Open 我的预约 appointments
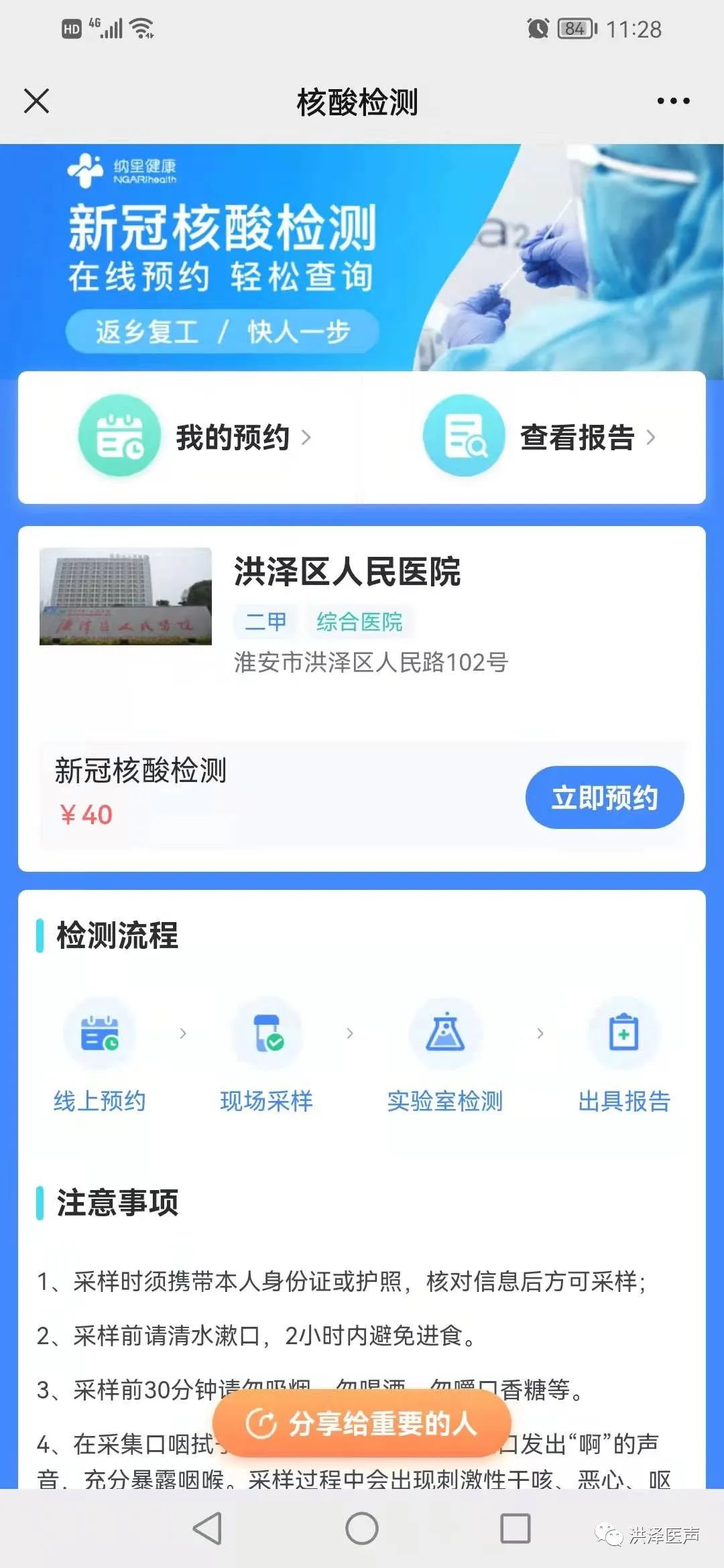The height and width of the screenshot is (1568, 724). 194,437
